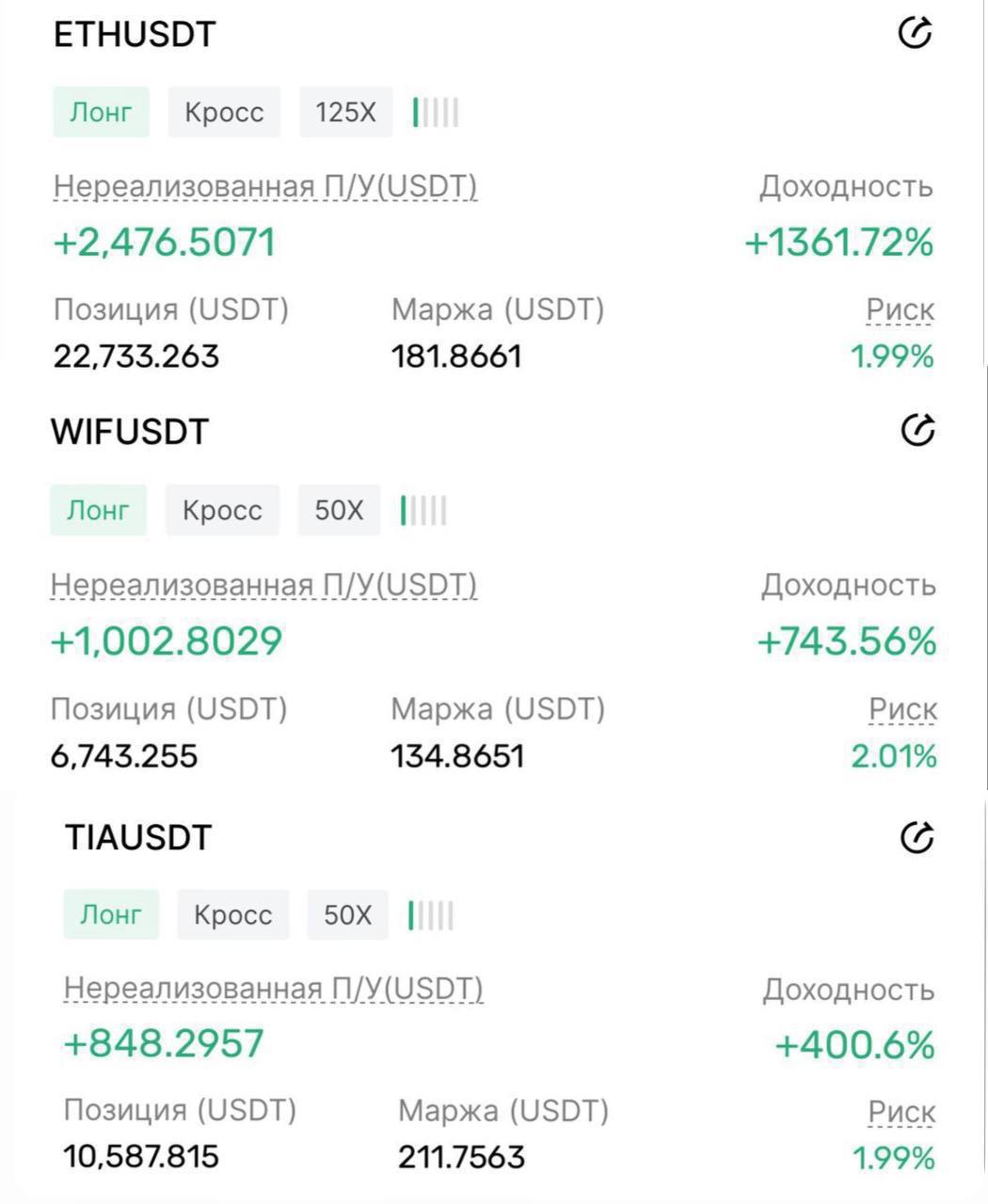Viewport: 988px width, 1204px height.
Task: Open the Кросс margin mode on TIAUSDT
Action: click(x=232, y=915)
